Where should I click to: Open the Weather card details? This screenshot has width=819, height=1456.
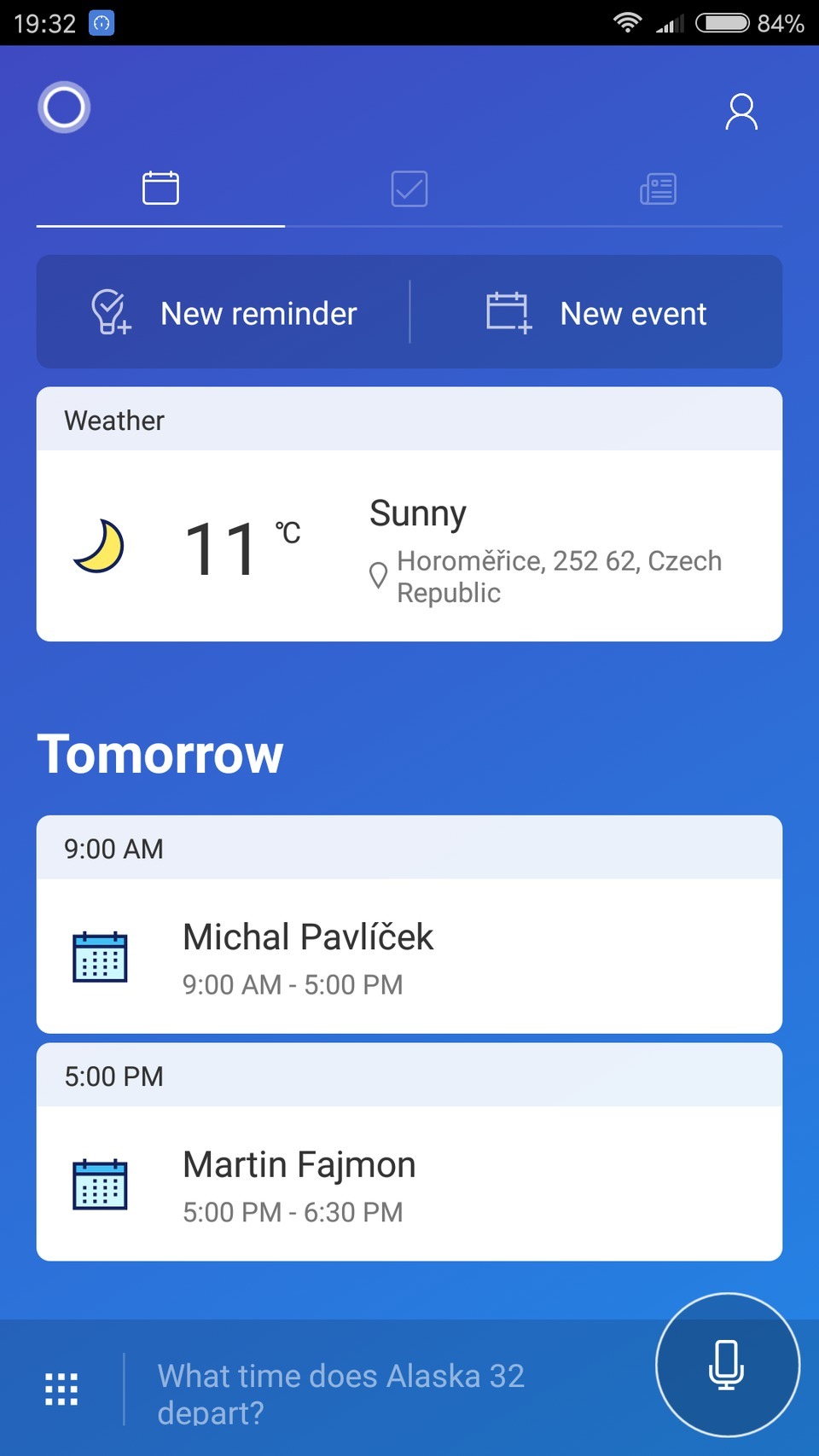[409, 512]
